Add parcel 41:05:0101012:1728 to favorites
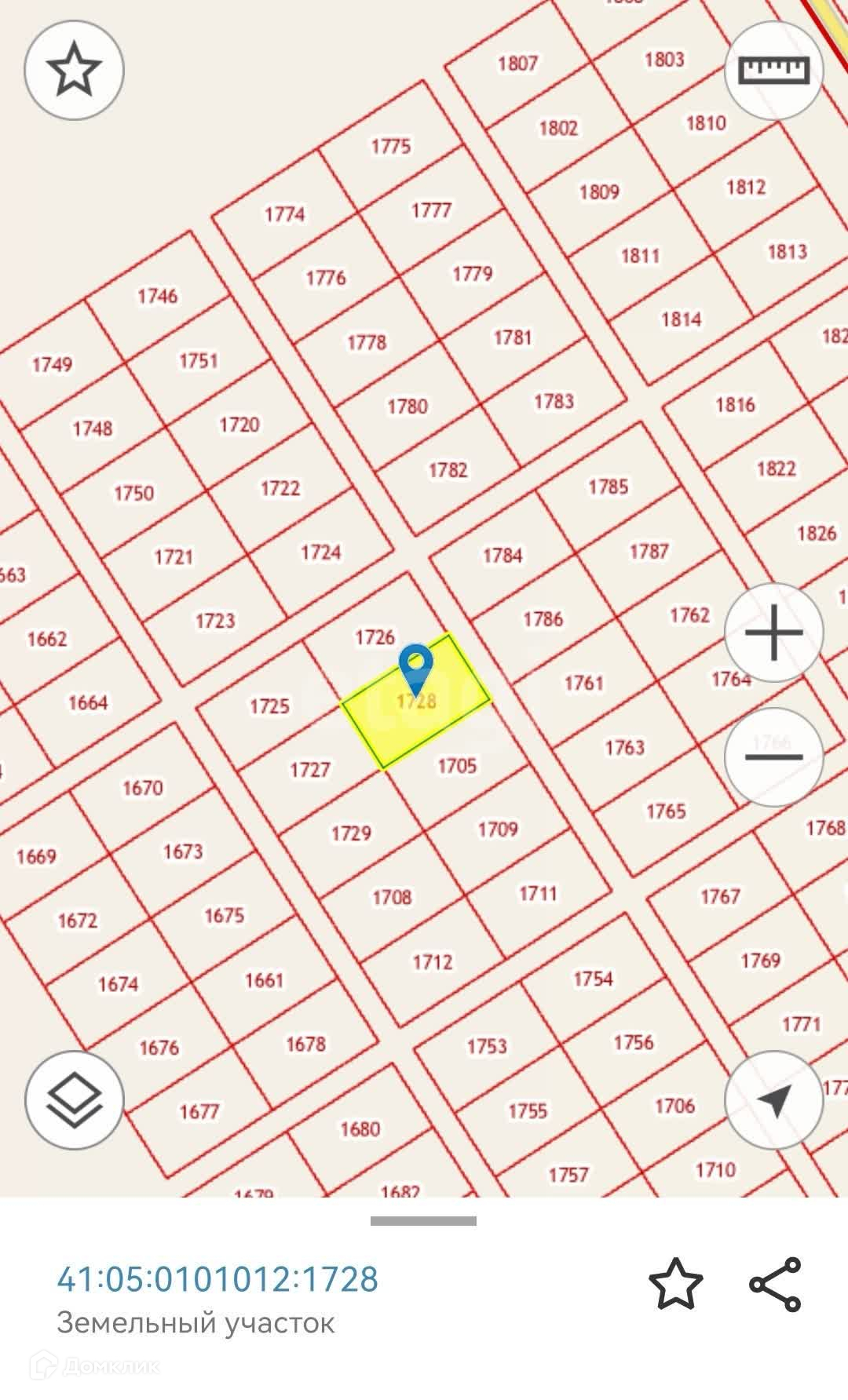The height and width of the screenshot is (1400, 848). pyautogui.click(x=675, y=1284)
